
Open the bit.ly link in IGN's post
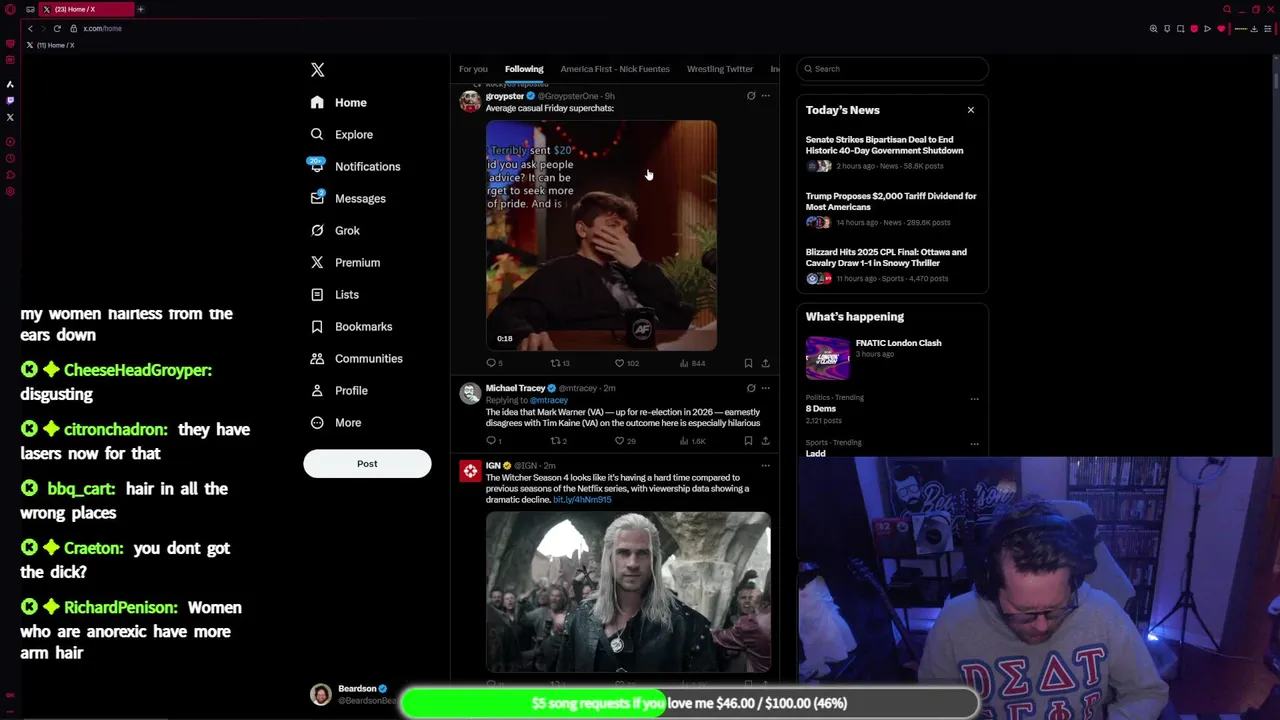click(582, 499)
